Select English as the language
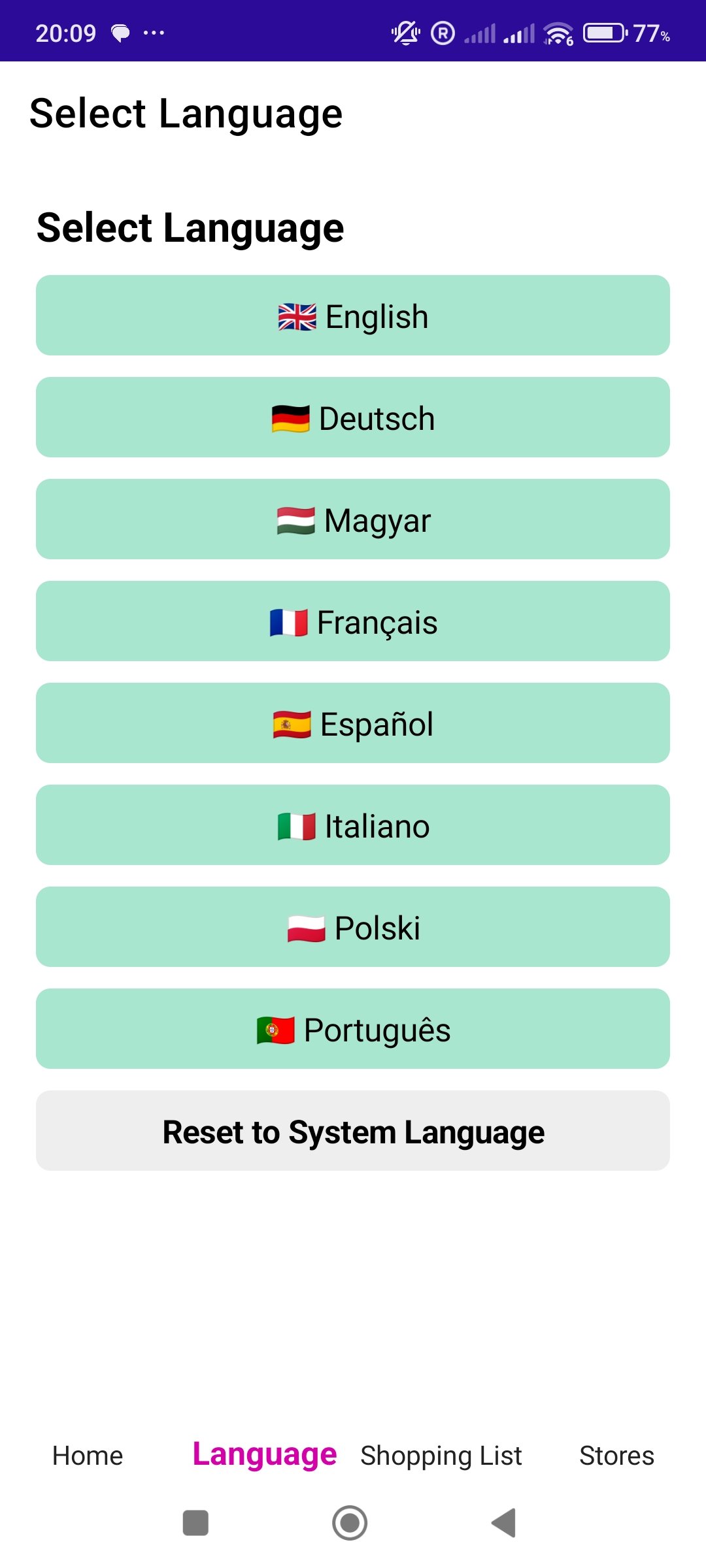Viewport: 706px width, 1568px height. tap(353, 316)
